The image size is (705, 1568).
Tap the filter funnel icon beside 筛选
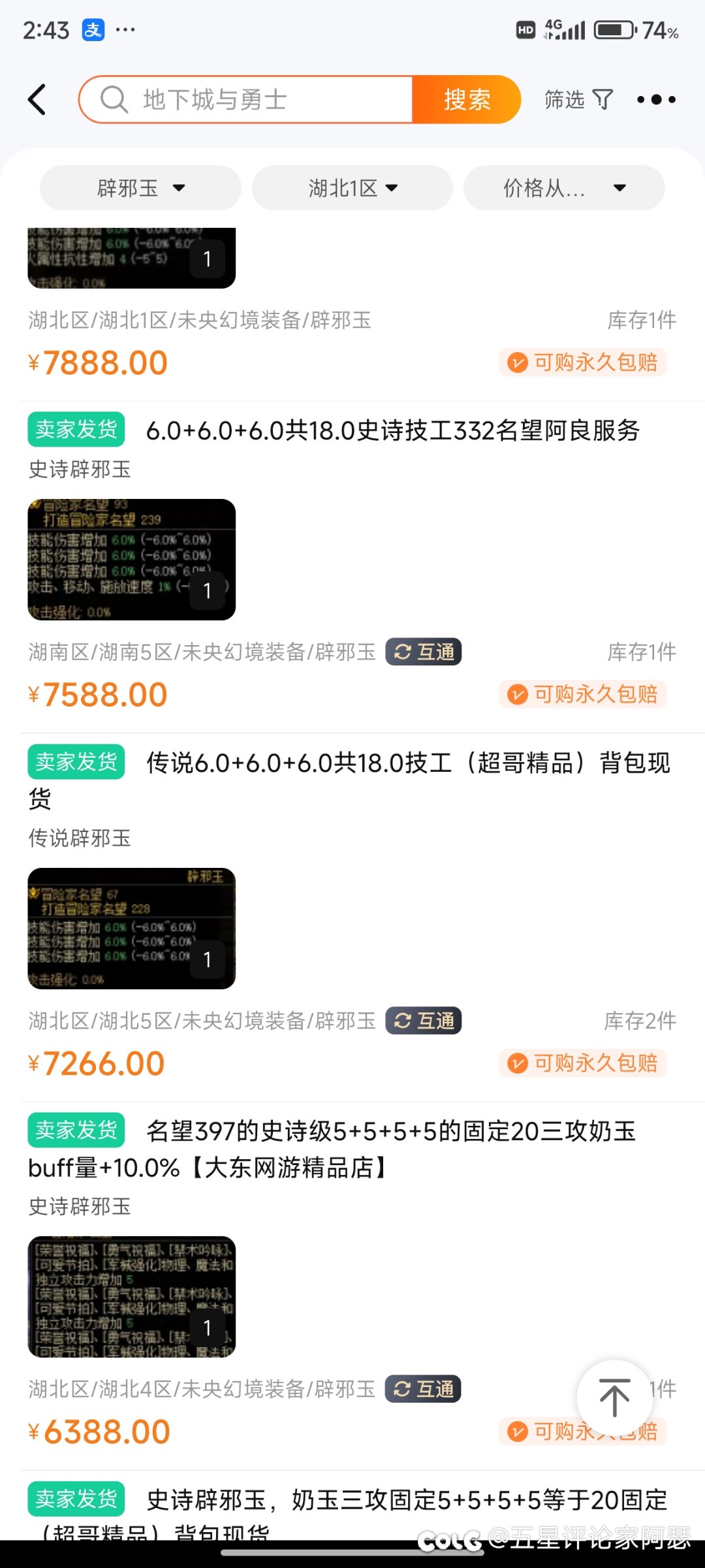coord(601,99)
